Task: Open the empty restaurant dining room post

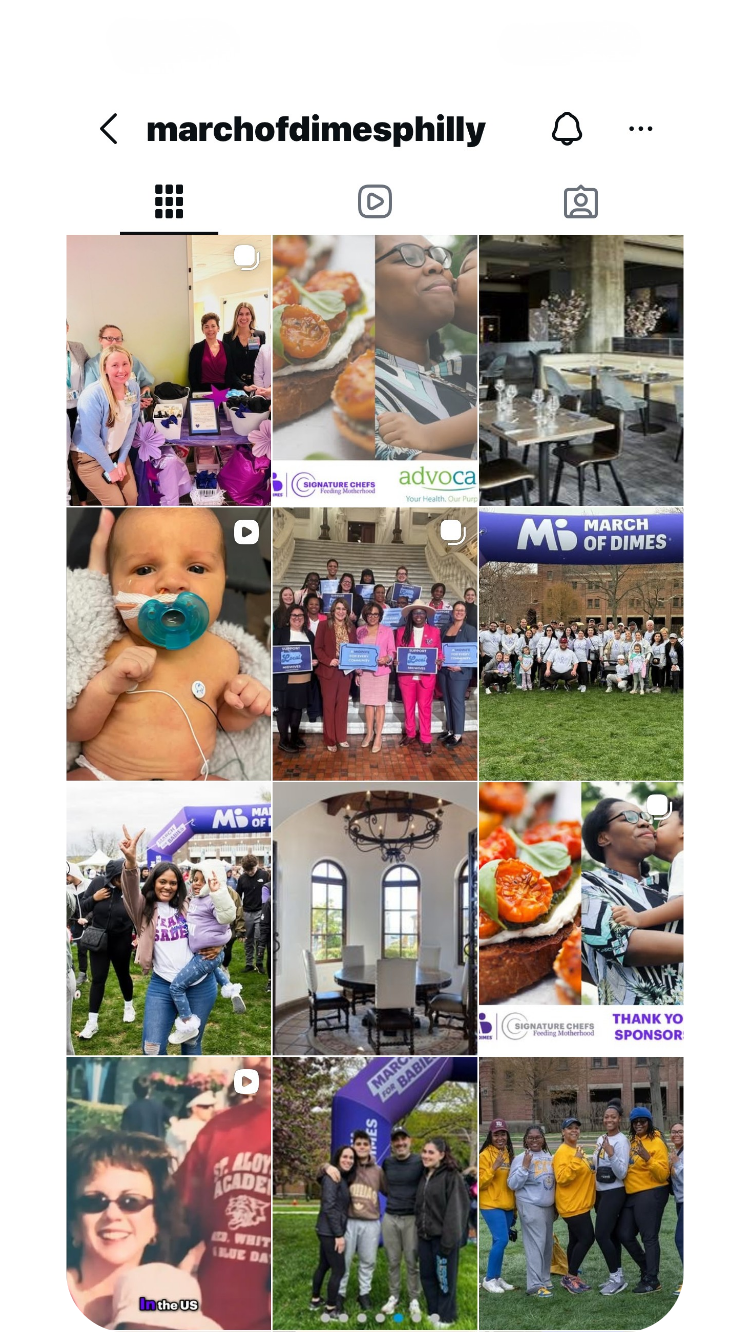Action: click(581, 370)
